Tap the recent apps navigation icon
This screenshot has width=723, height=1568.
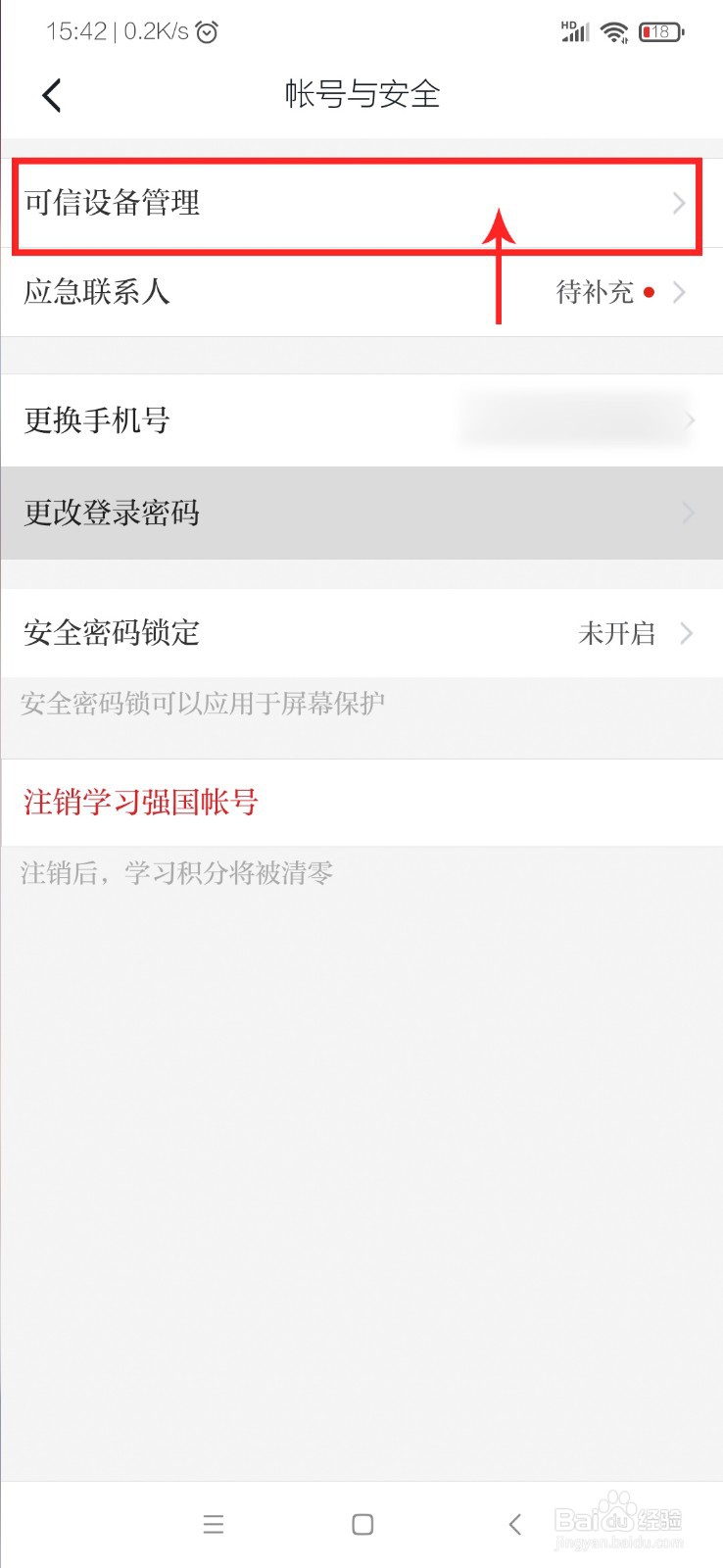tap(214, 1524)
